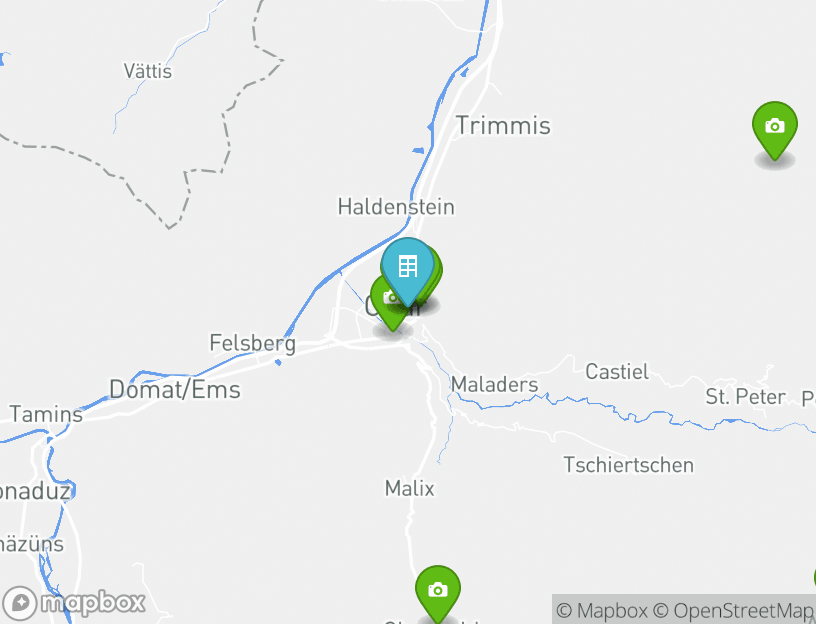Tap the blue building marker over Chur

(x=408, y=268)
